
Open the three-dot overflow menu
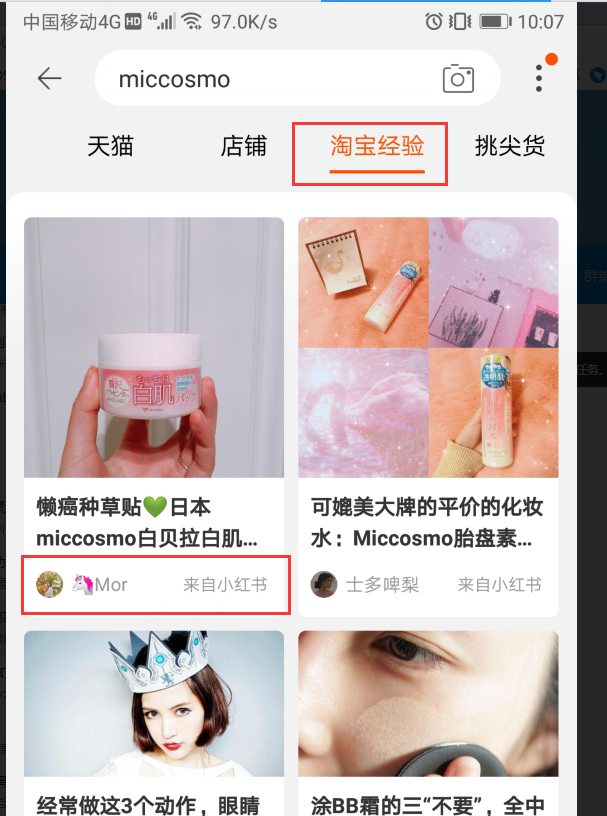coord(539,79)
